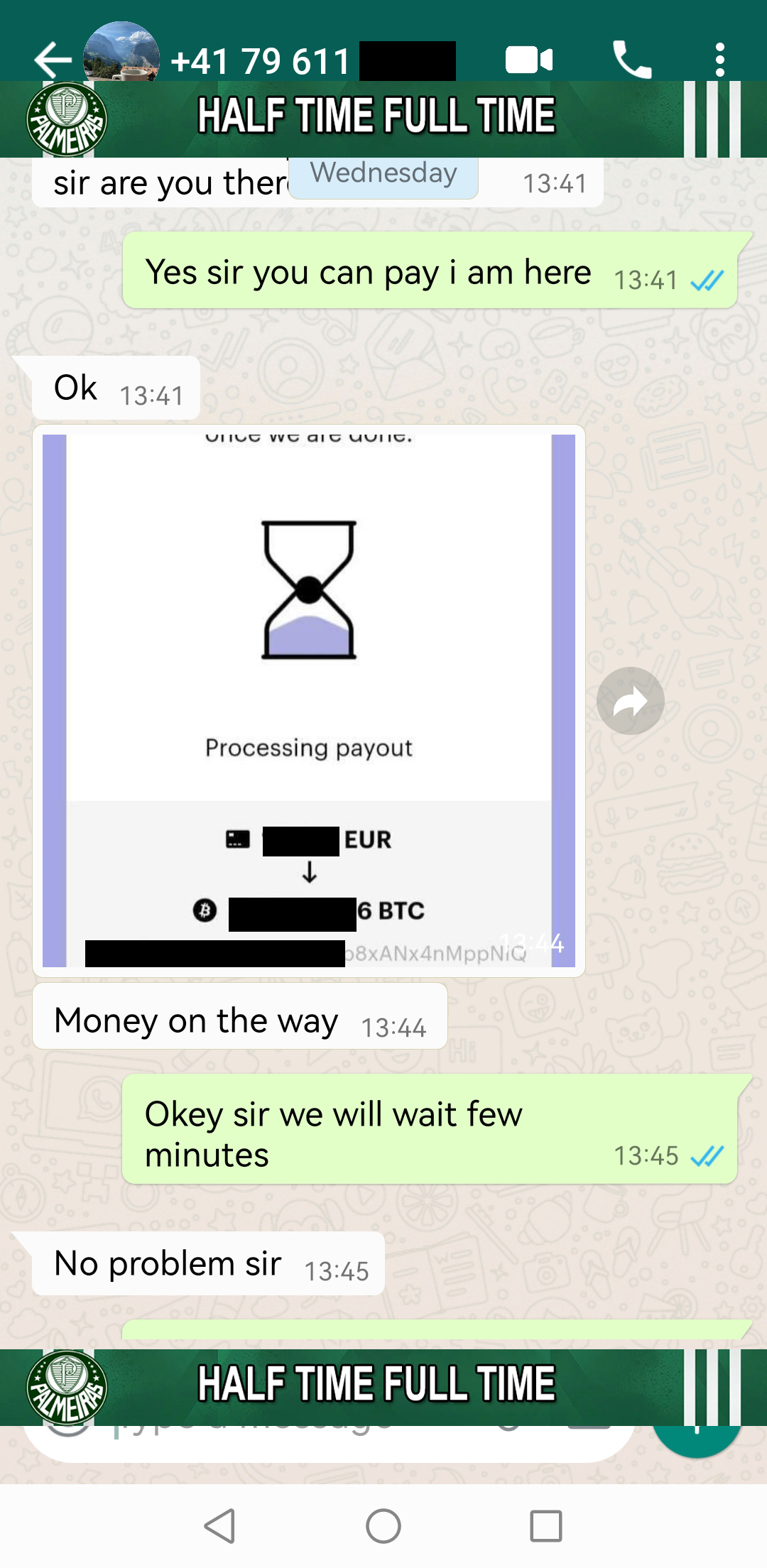Viewport: 767px width, 1568px height.
Task: Start a video call
Action: click(529, 60)
